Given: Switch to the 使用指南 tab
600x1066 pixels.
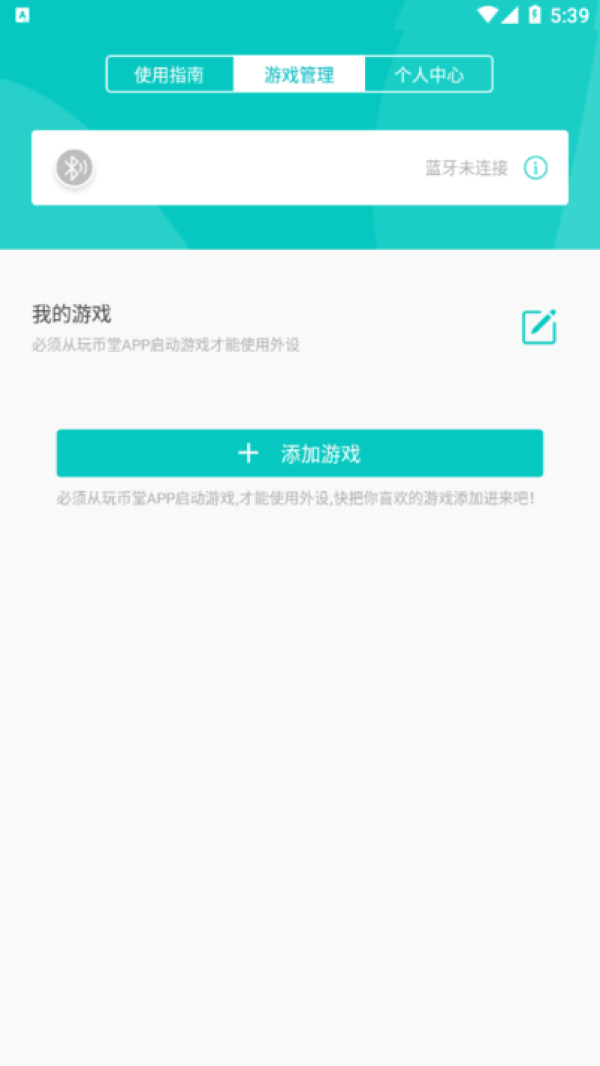Looking at the screenshot, I should [170, 74].
